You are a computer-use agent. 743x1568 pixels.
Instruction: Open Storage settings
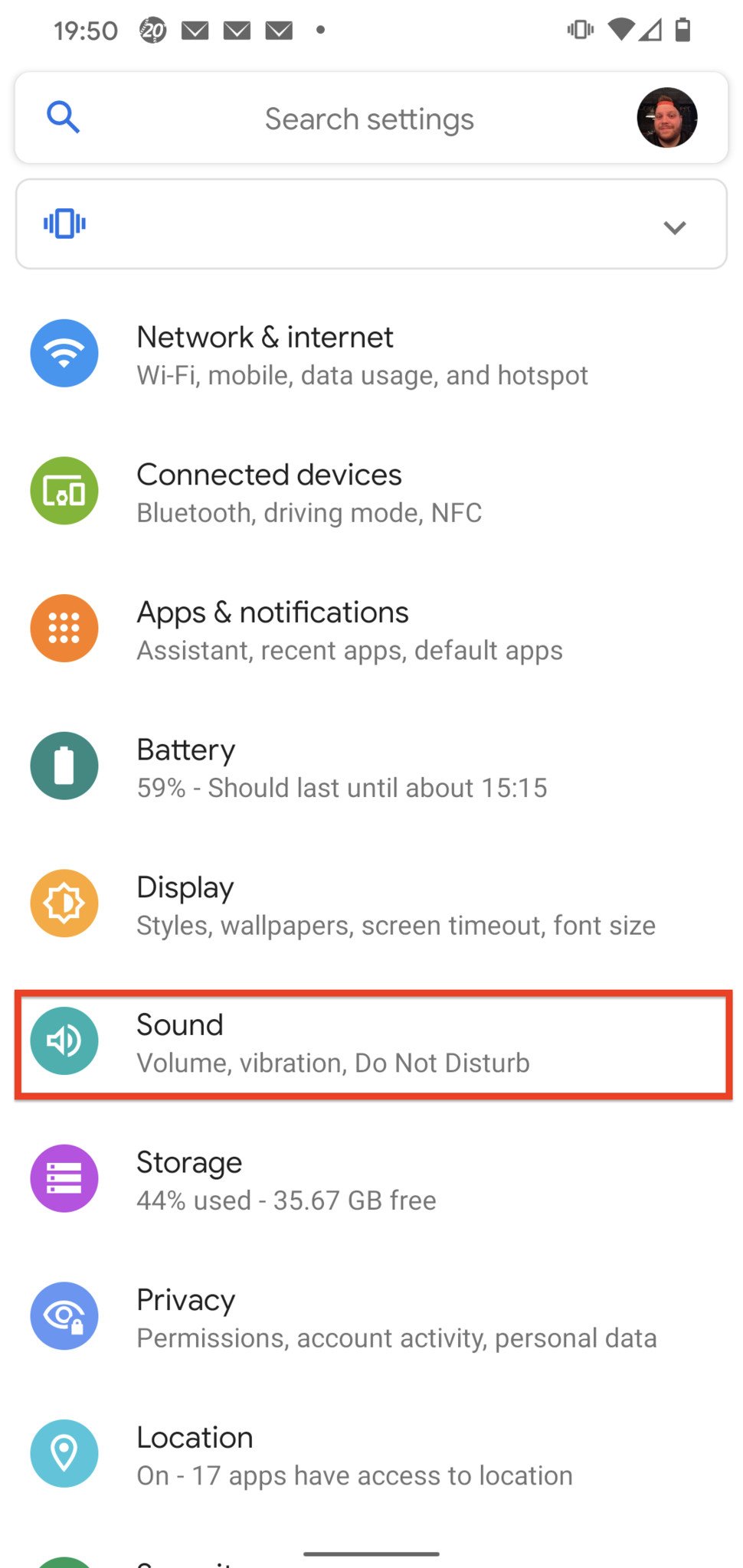point(371,1179)
